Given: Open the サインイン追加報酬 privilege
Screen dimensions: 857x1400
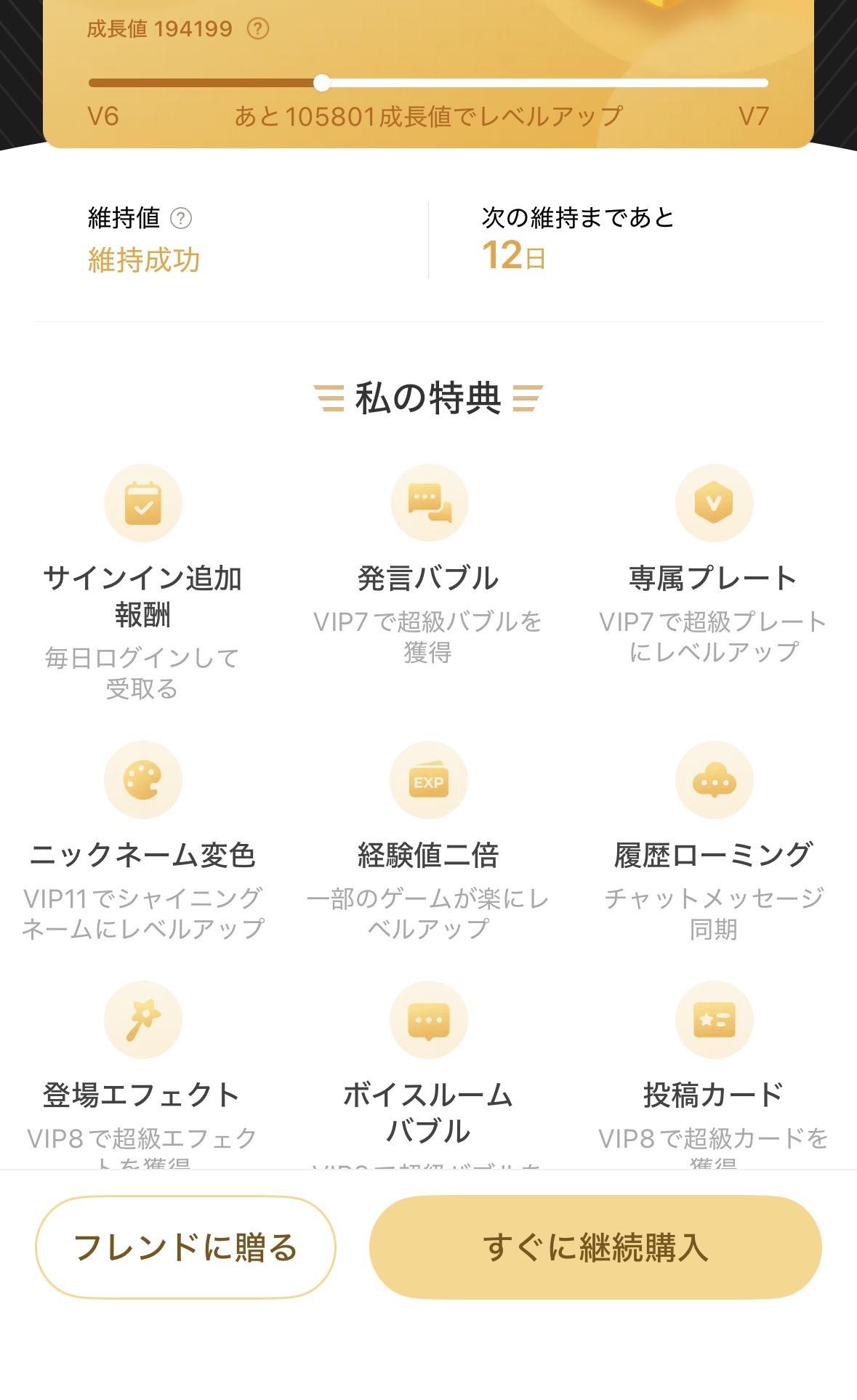Looking at the screenshot, I should 143,504.
